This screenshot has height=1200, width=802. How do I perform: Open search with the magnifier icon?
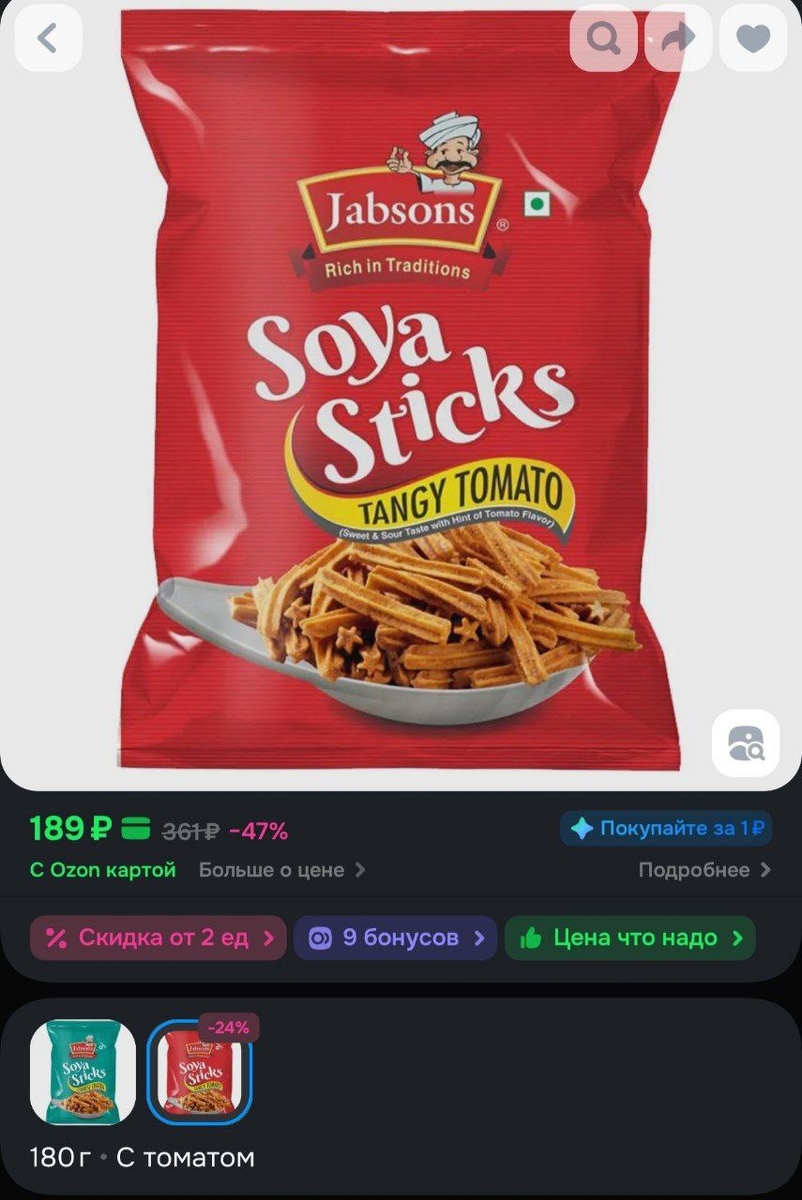click(603, 39)
